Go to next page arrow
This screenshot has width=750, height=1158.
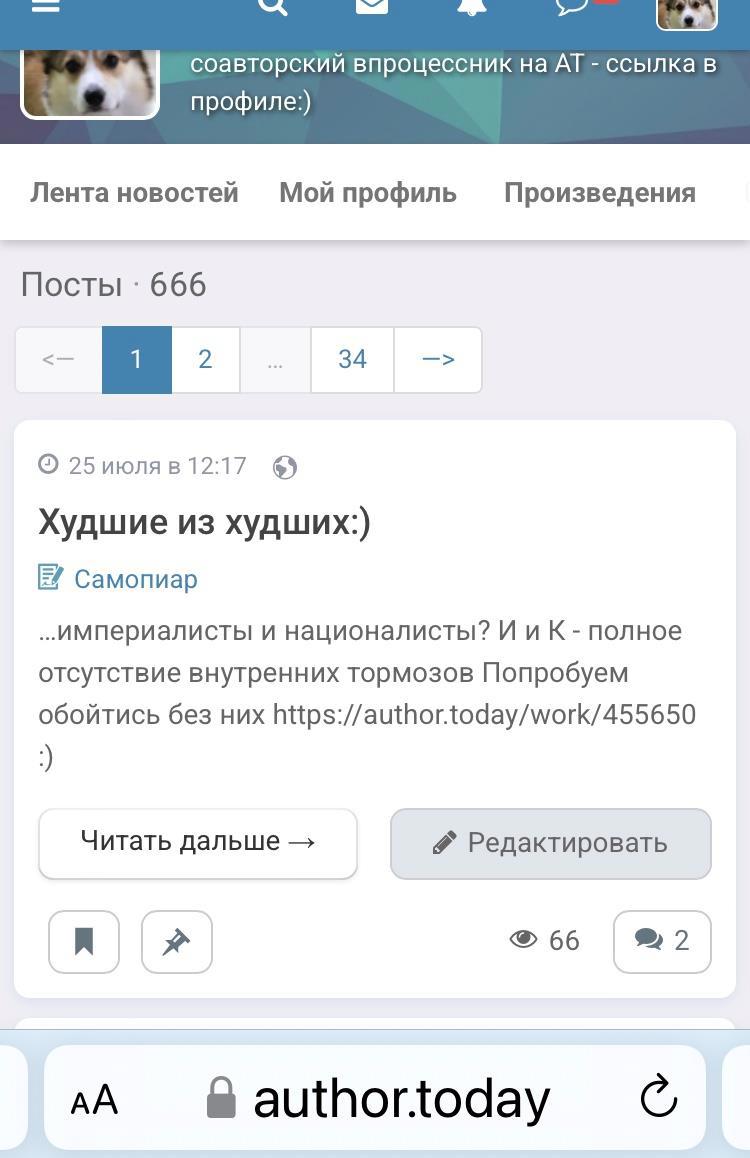[x=438, y=360]
